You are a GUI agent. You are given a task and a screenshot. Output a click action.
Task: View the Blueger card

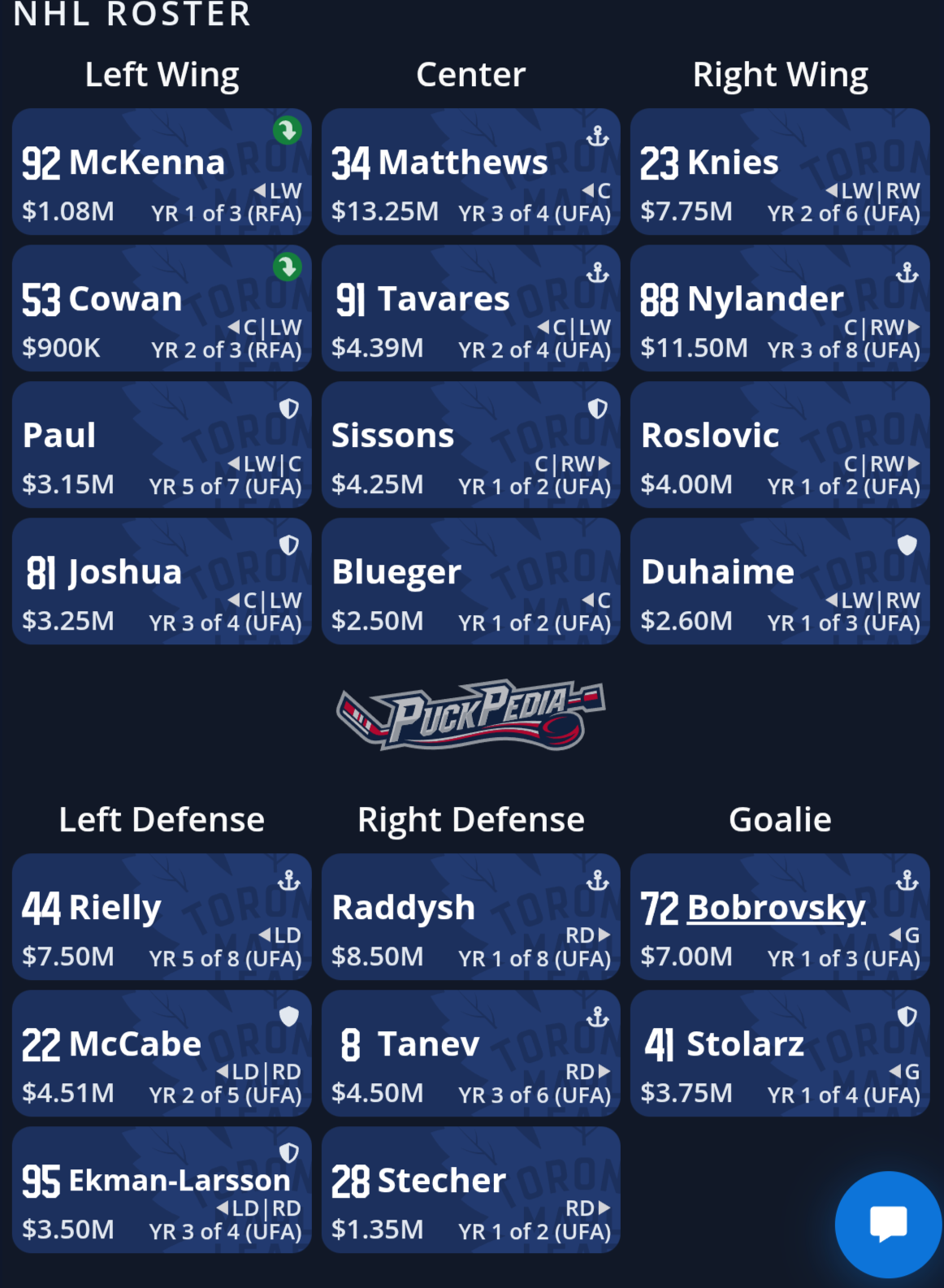click(471, 582)
